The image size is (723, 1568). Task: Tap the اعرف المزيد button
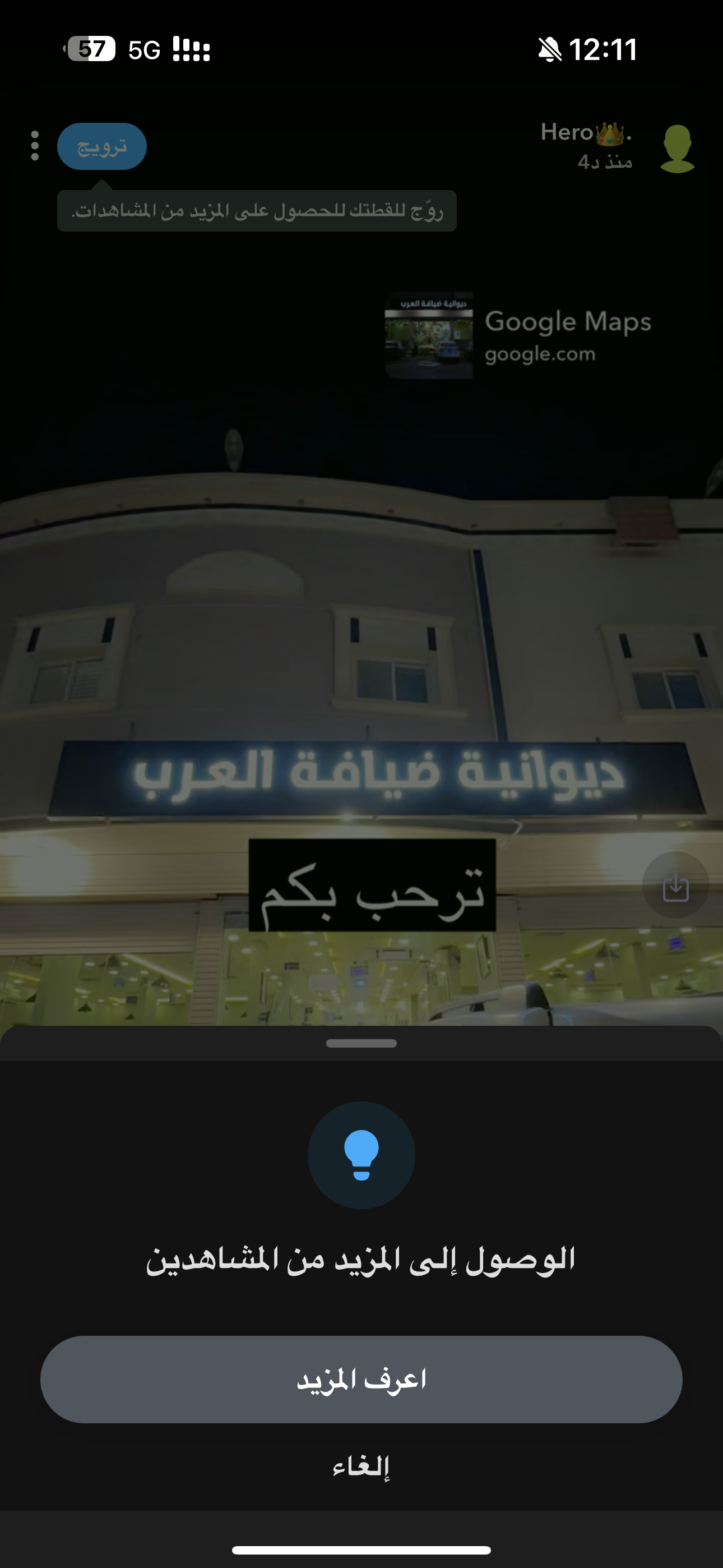(361, 1380)
